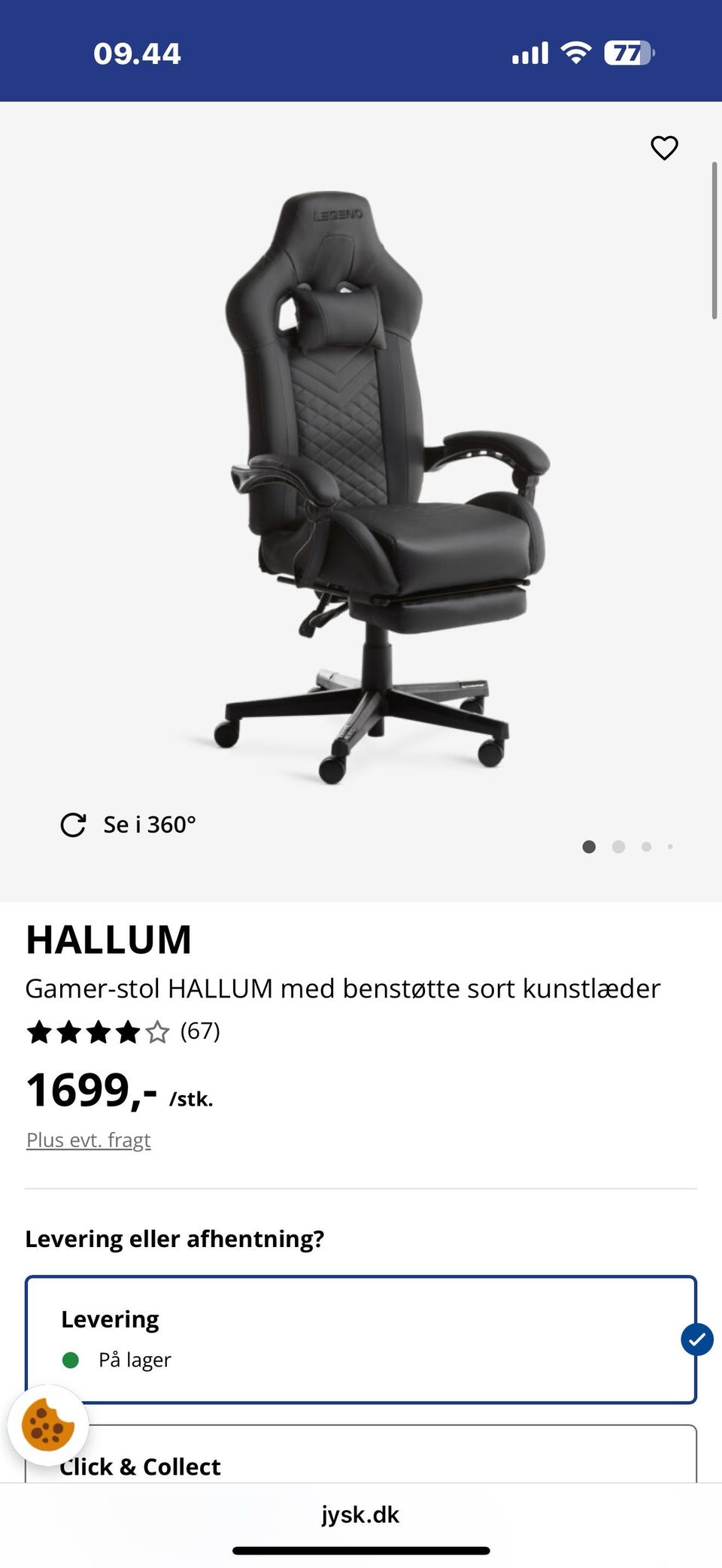Click the green På lager availability dot
The image size is (722, 1568).
[x=71, y=1359]
